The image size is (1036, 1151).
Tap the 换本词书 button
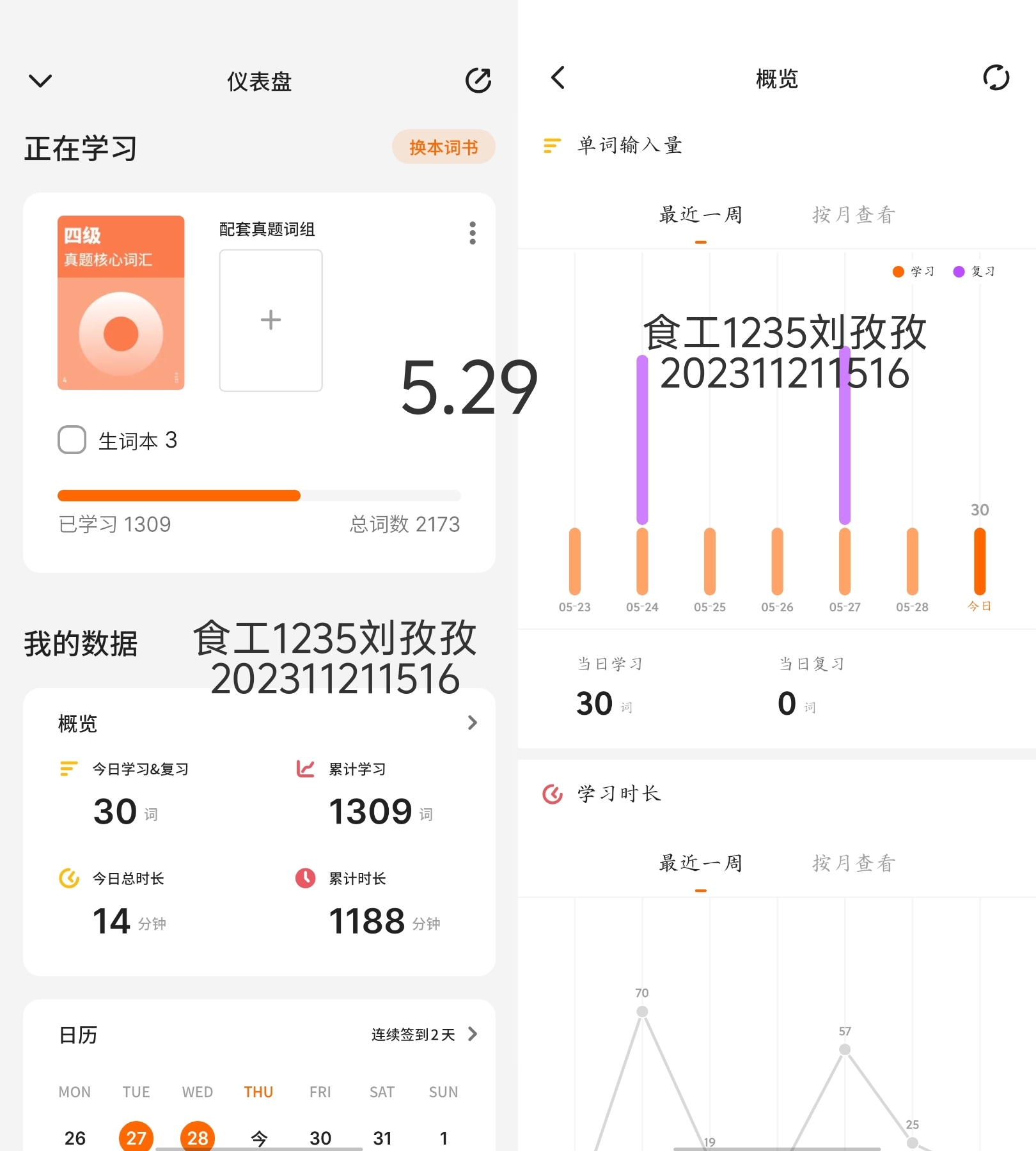click(443, 147)
